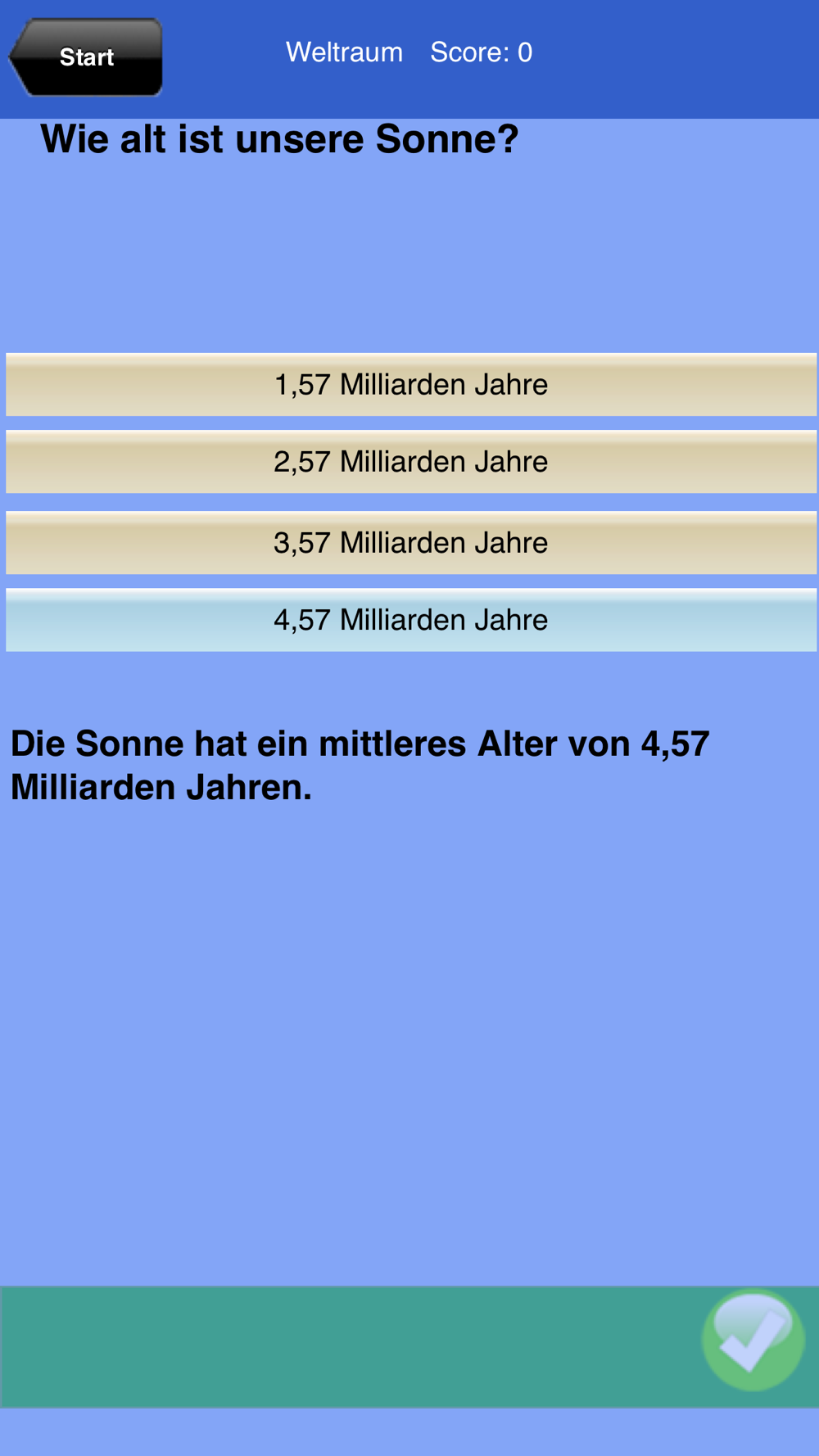This screenshot has height=1456, width=819.
Task: Choose 2,57 Milliarden Jahre as answer
Action: pyautogui.click(x=411, y=462)
